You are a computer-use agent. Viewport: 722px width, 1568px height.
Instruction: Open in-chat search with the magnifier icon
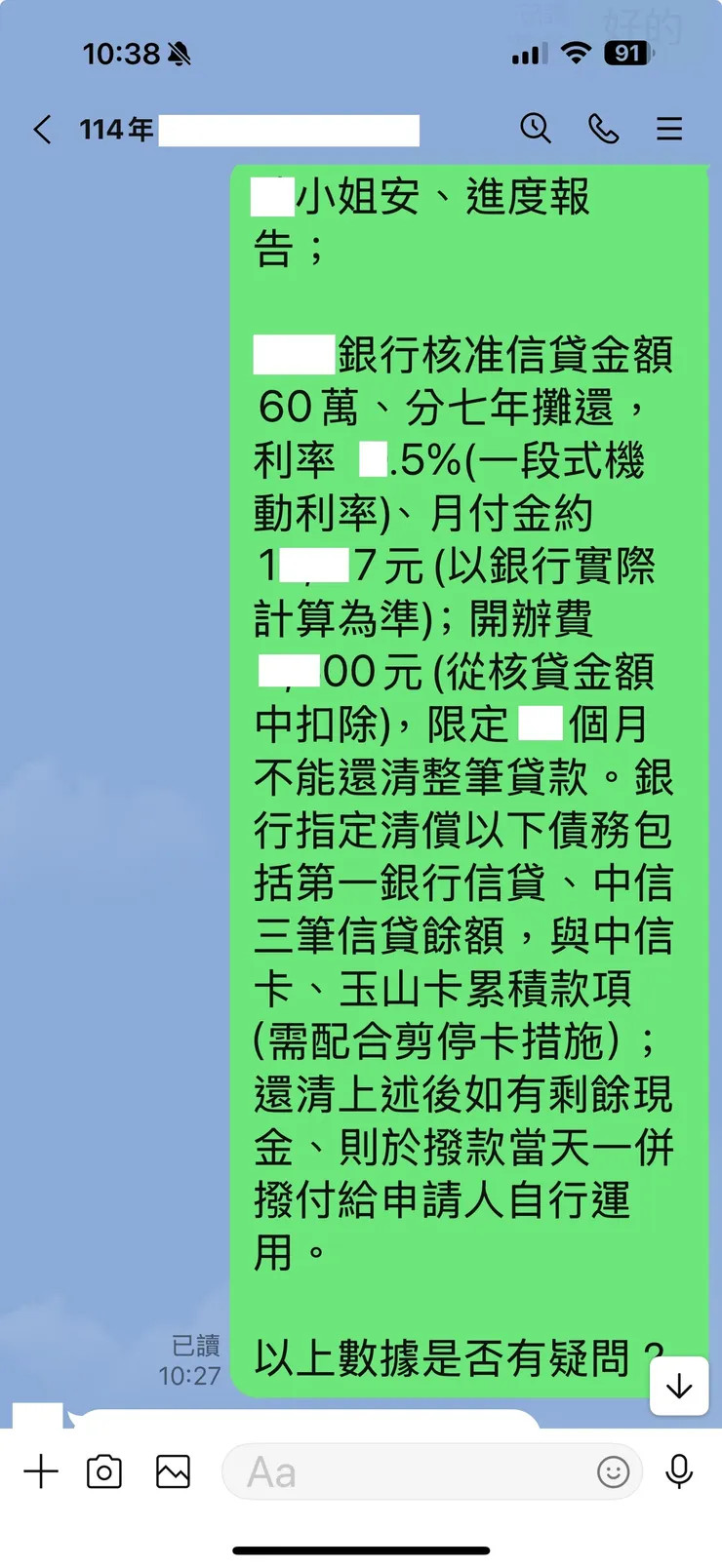(537, 128)
